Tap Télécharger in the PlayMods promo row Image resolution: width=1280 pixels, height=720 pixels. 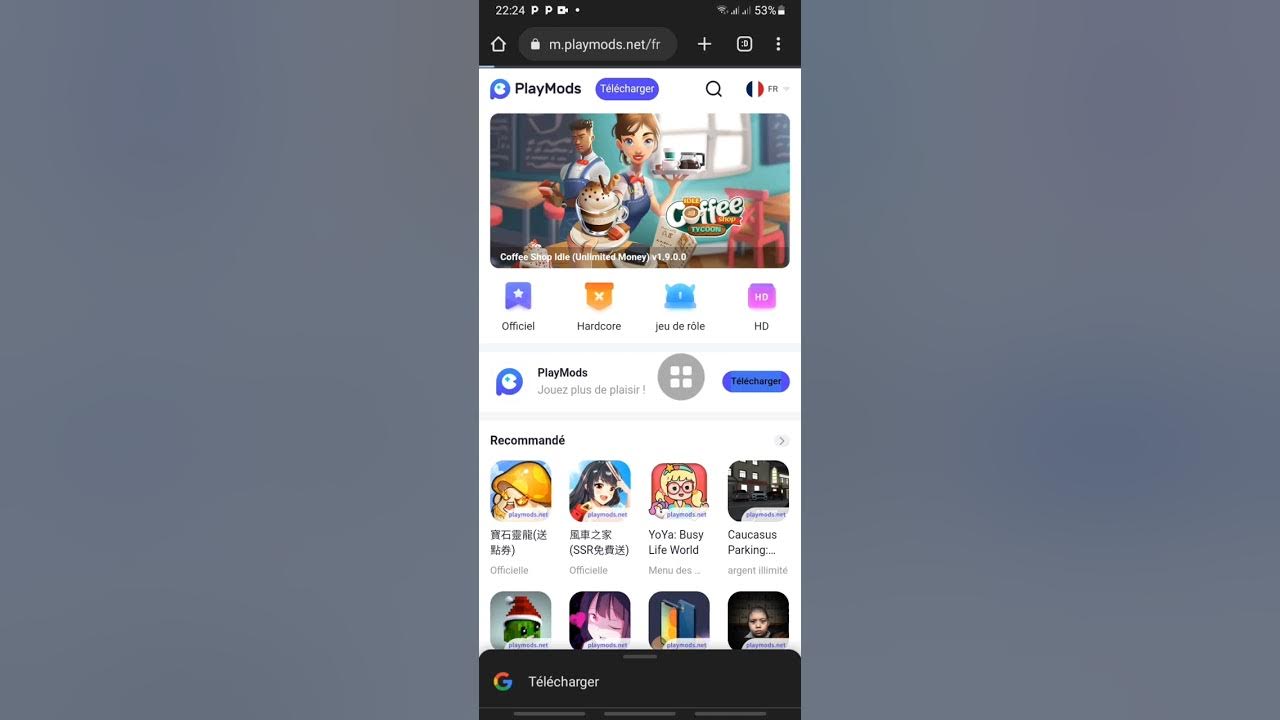[x=756, y=381]
